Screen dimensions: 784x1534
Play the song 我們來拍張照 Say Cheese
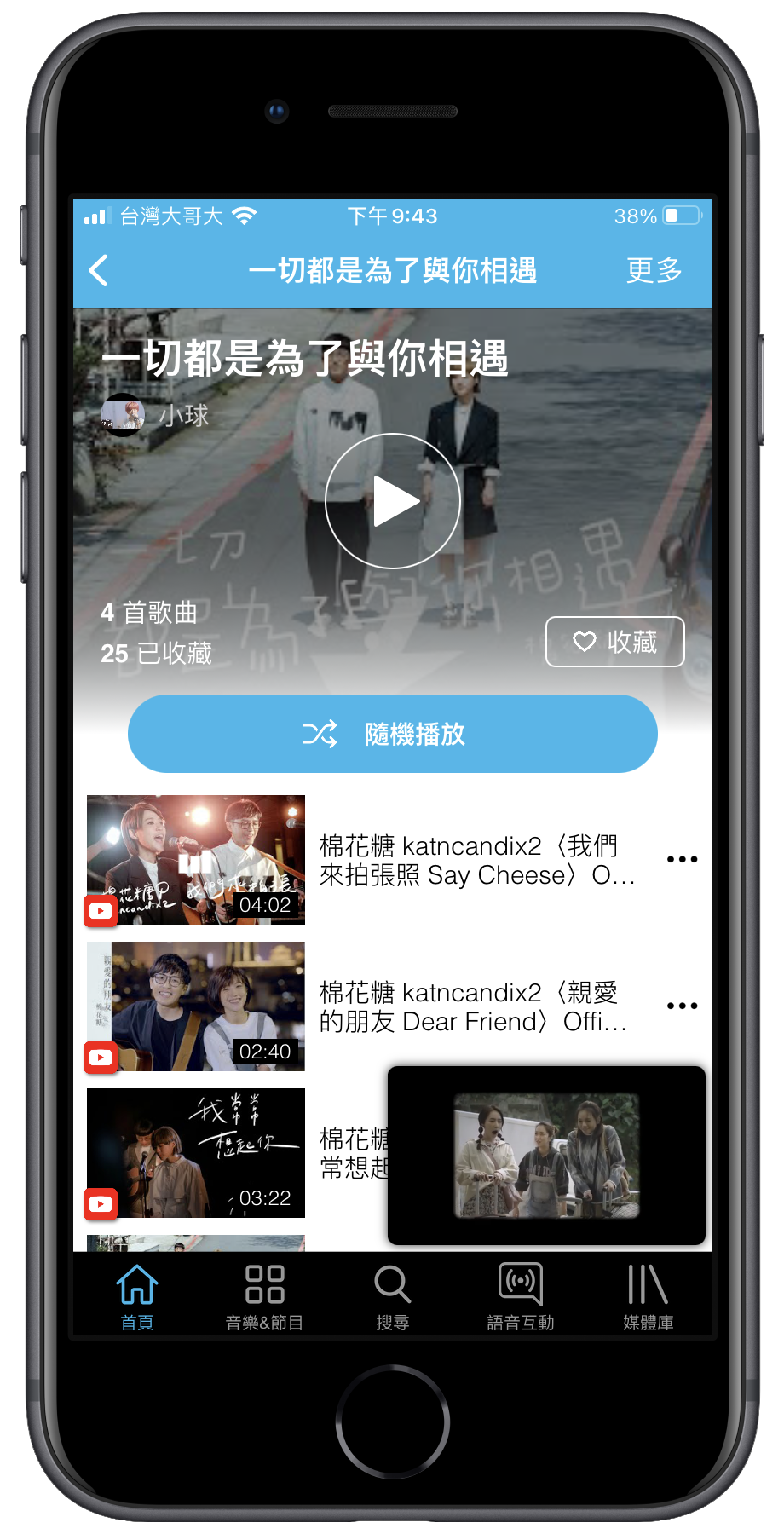[477, 860]
